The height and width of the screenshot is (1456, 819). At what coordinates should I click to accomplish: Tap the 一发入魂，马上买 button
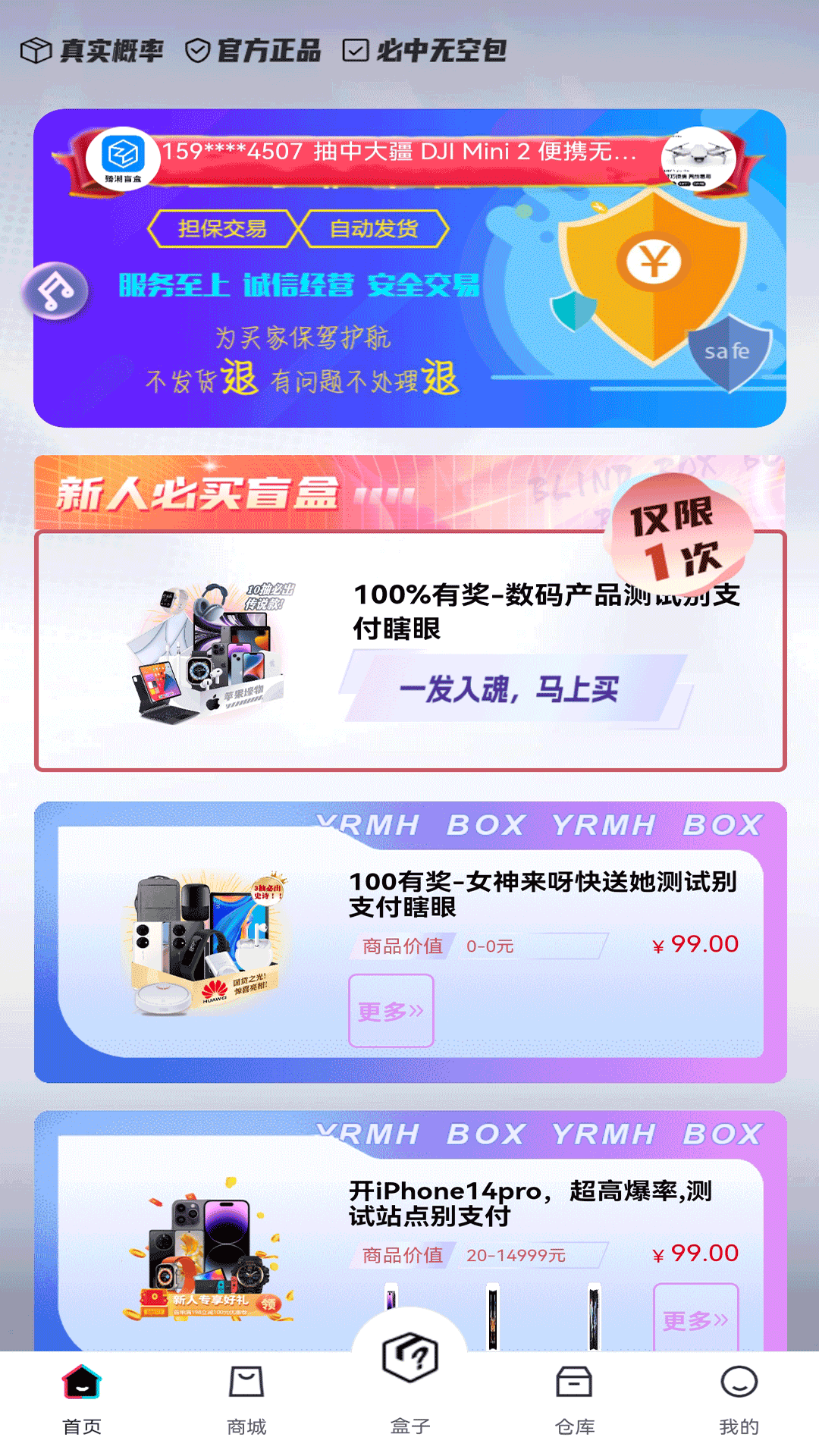point(510,689)
